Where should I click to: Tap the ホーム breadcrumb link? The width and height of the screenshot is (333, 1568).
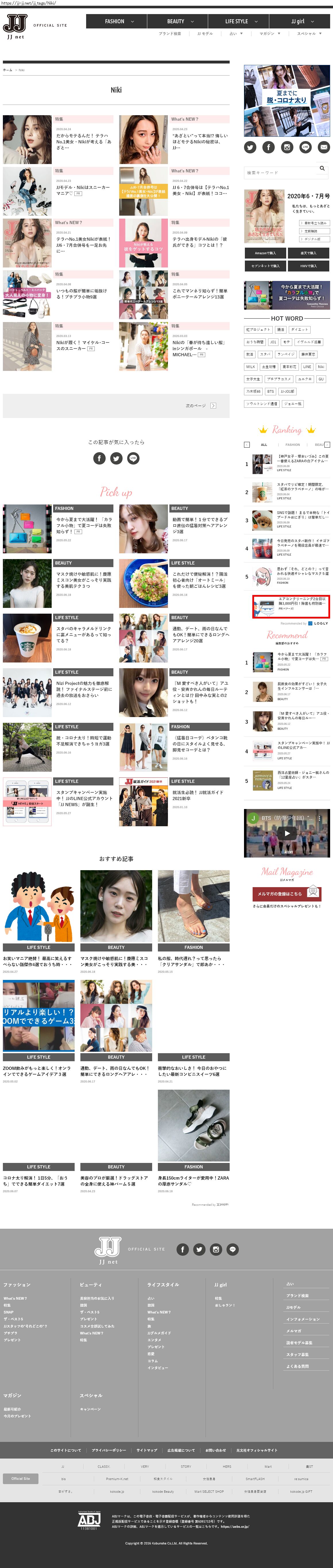pos(7,70)
